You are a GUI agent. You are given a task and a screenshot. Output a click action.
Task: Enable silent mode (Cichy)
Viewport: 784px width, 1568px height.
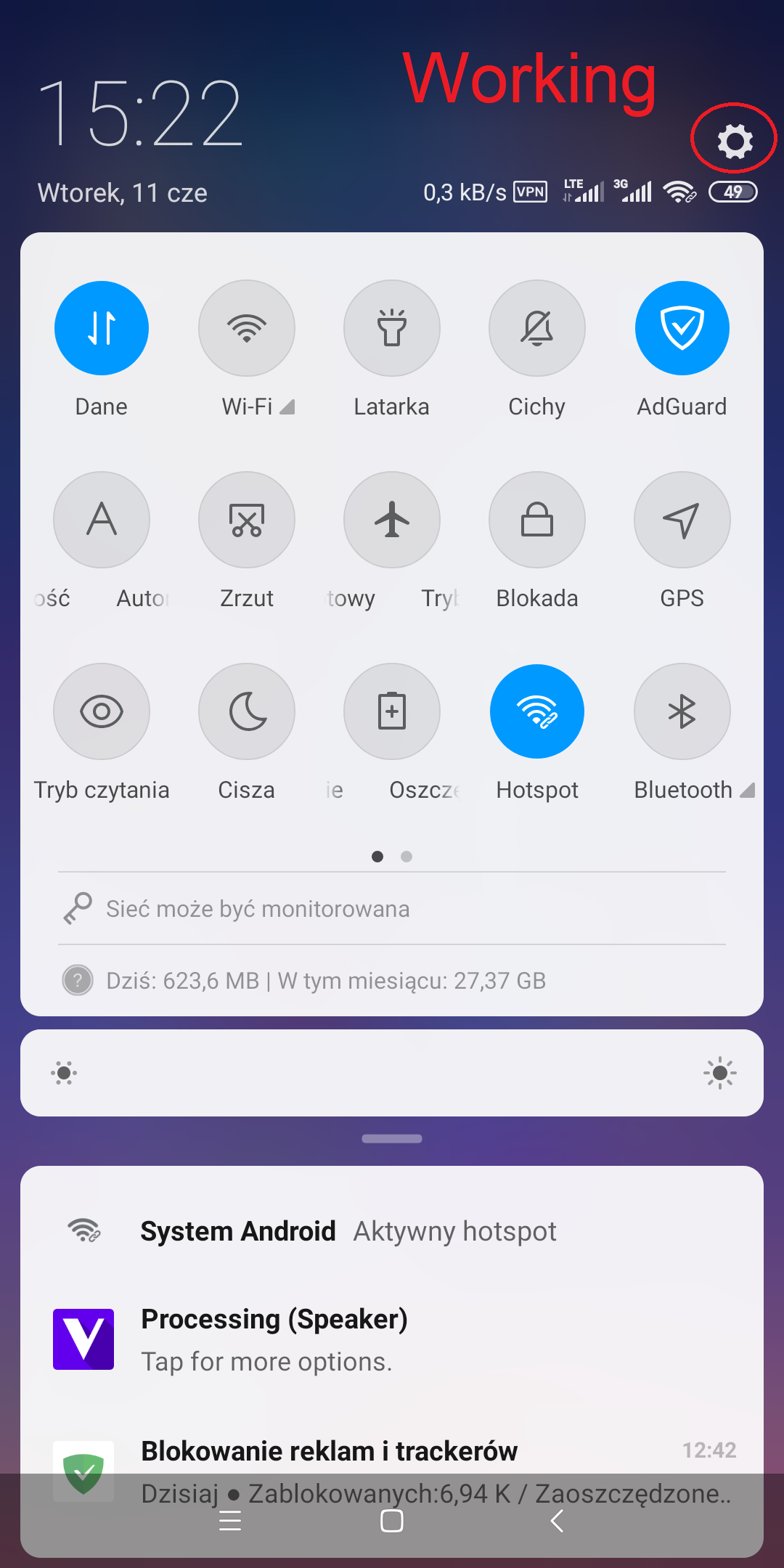(x=537, y=328)
